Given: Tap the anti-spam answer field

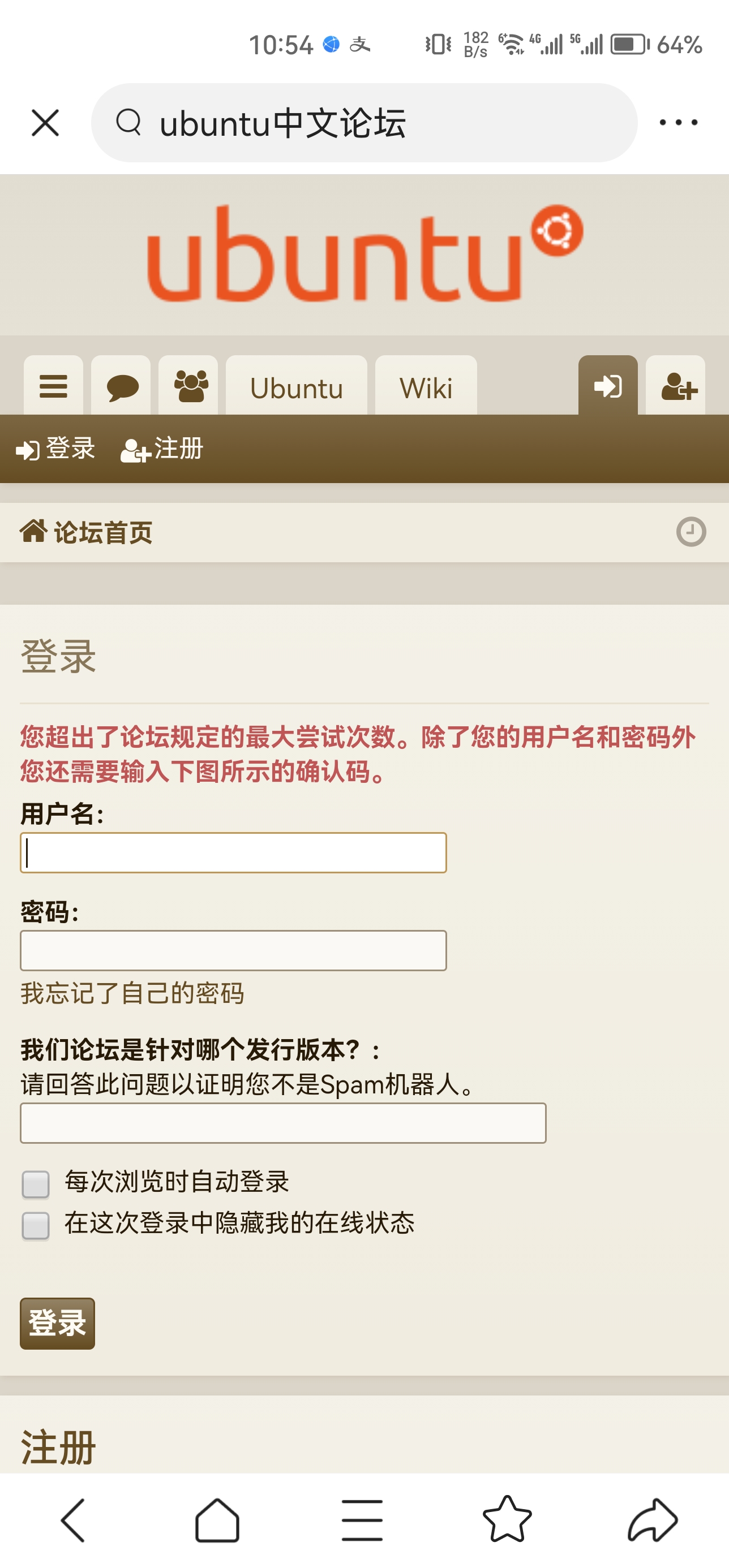Looking at the screenshot, I should [283, 1123].
